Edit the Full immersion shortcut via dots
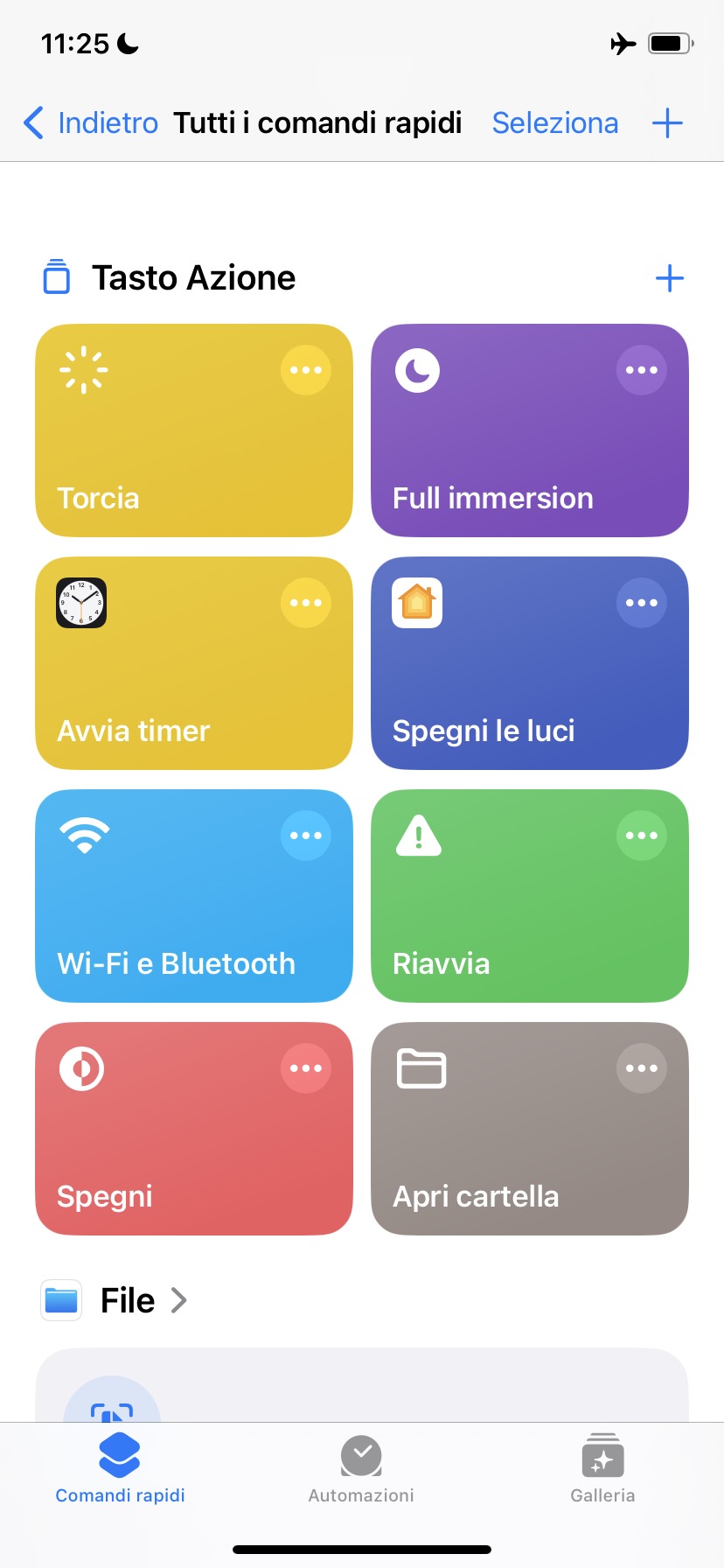This screenshot has width=724, height=1568. tap(642, 370)
